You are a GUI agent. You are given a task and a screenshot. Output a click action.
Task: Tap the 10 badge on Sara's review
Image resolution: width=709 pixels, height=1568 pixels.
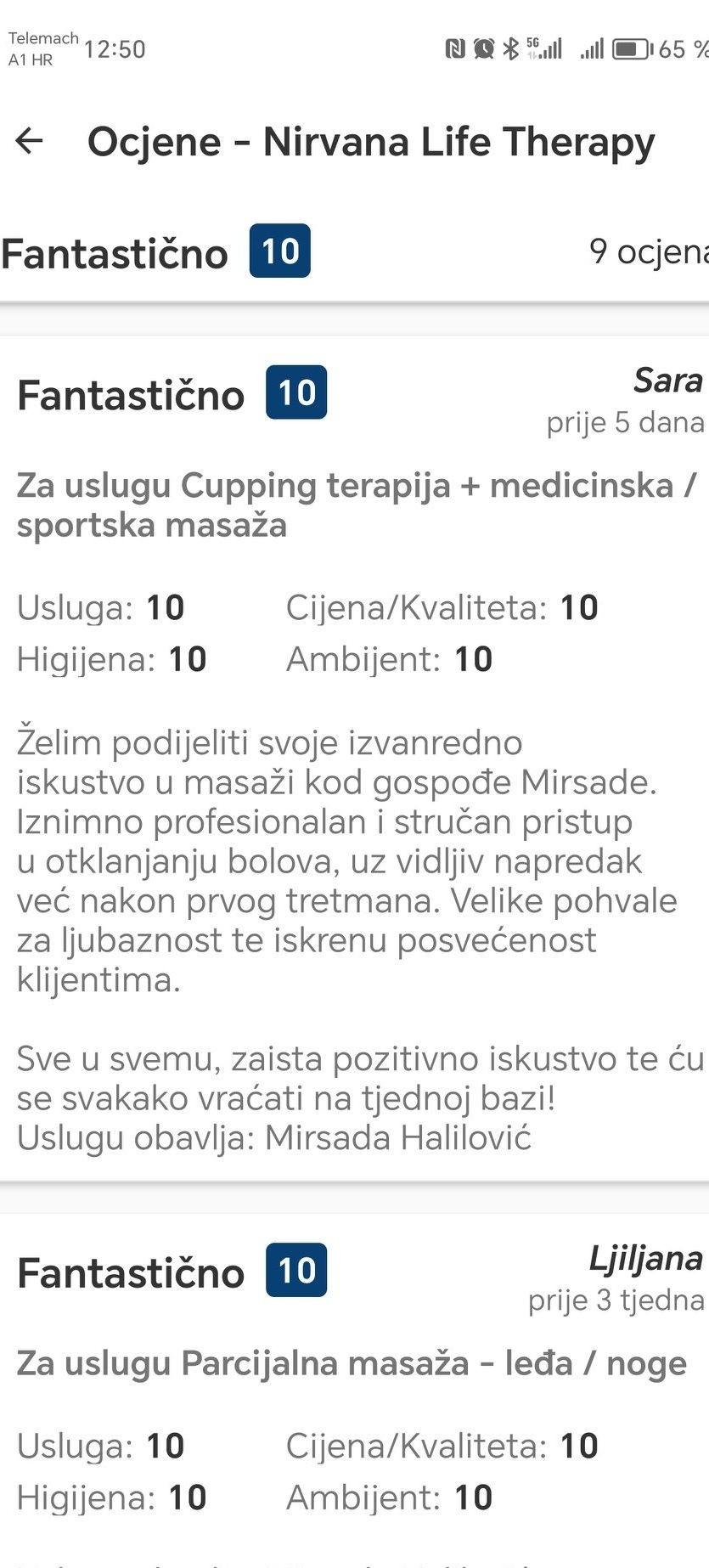click(295, 392)
